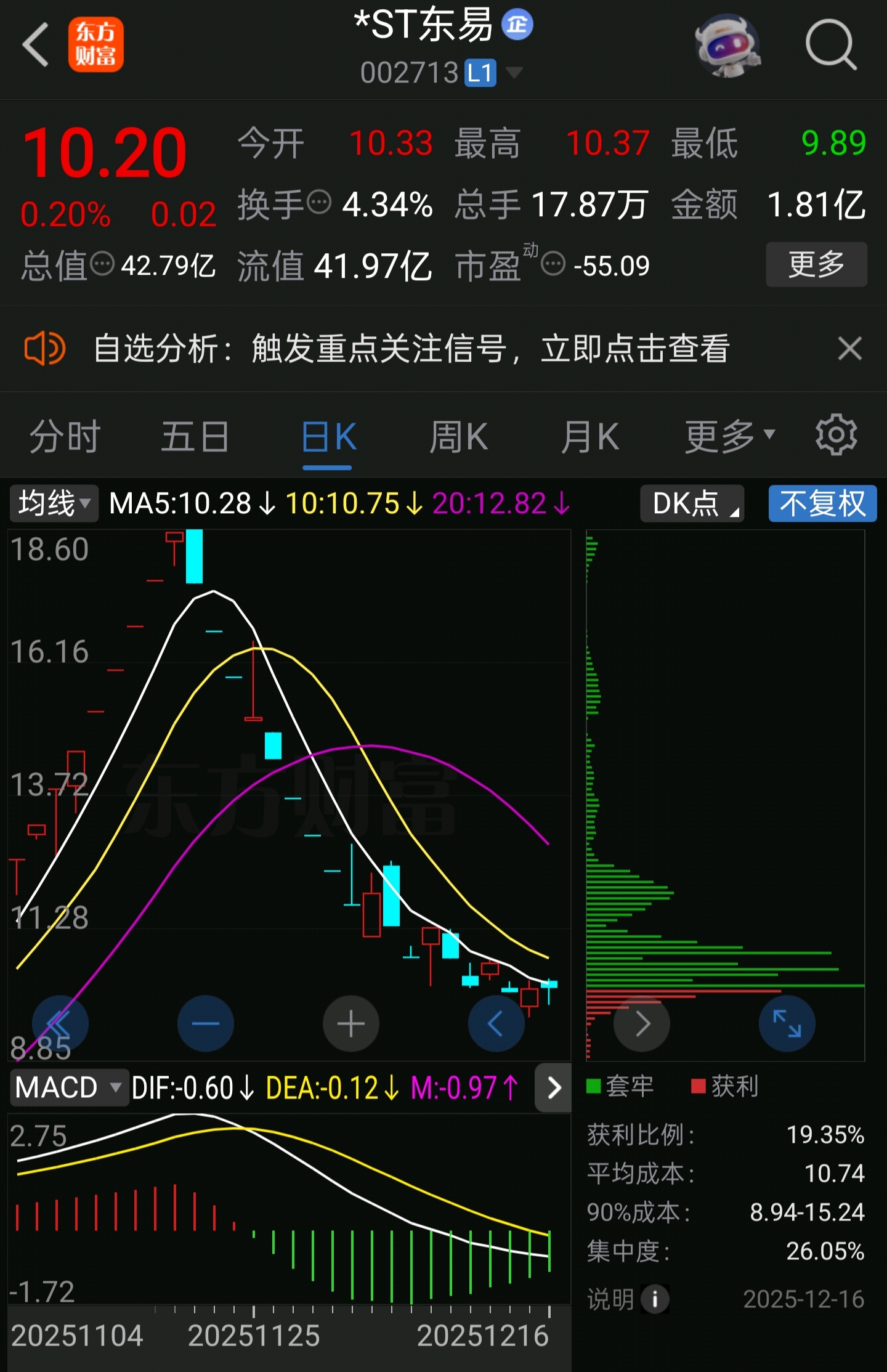
Task: Go back using the top-left arrow
Action: coord(35,44)
